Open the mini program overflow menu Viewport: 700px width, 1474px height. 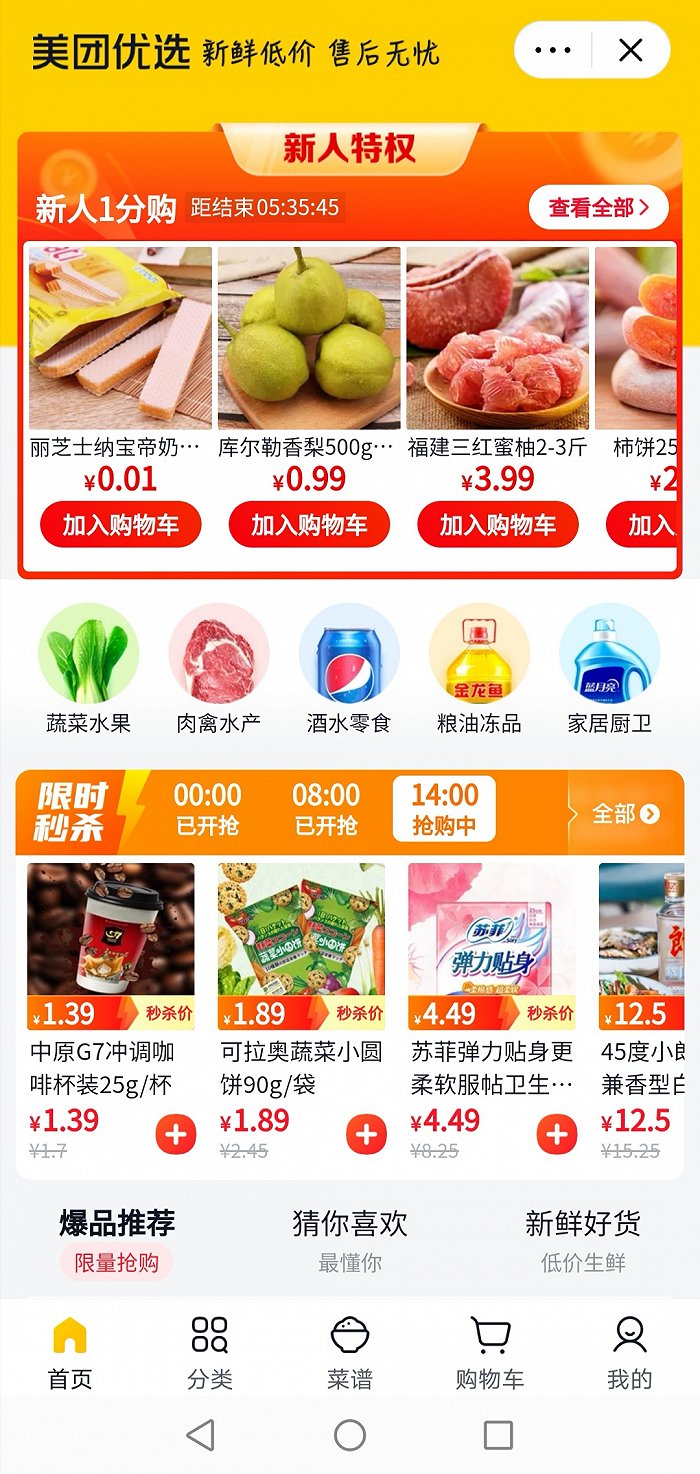(553, 50)
